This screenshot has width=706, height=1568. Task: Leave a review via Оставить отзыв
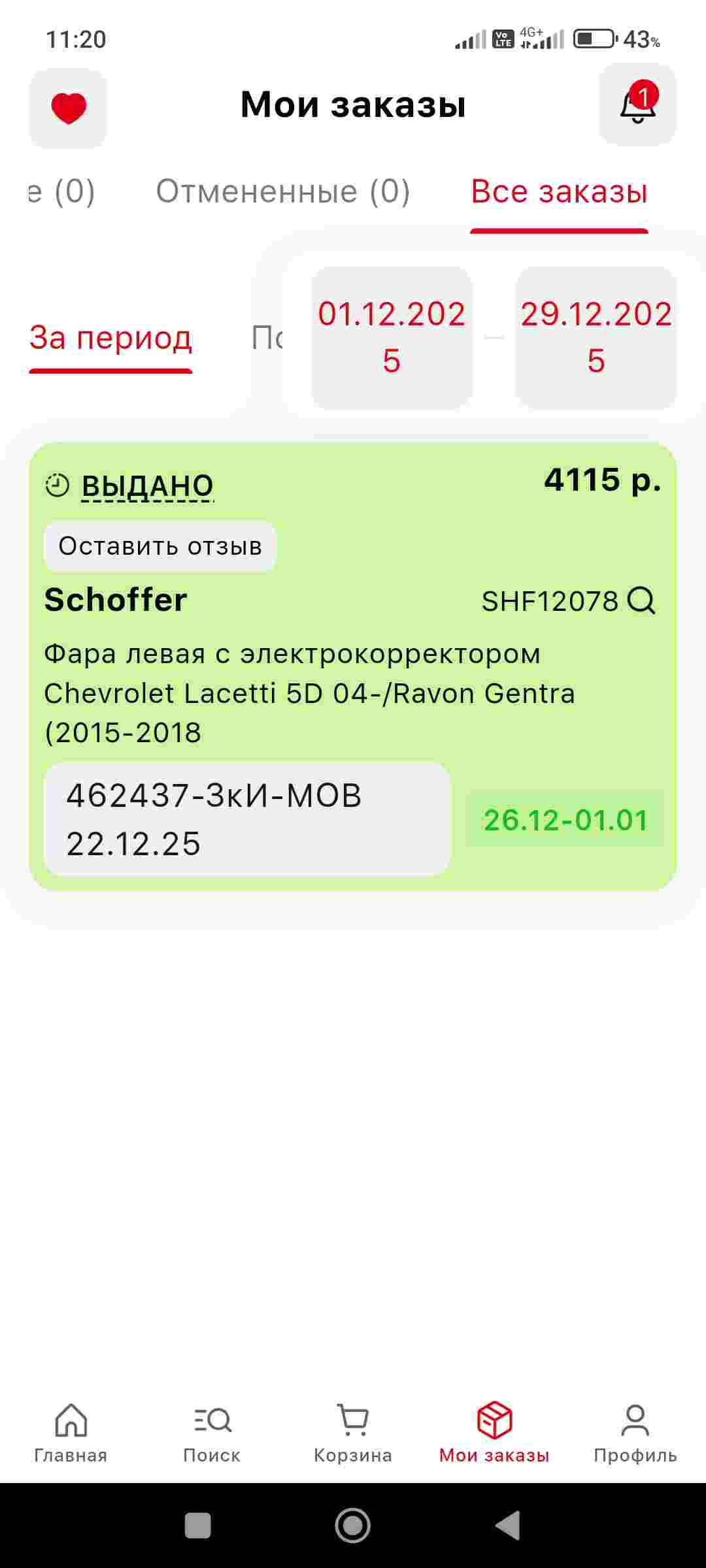[x=160, y=546]
